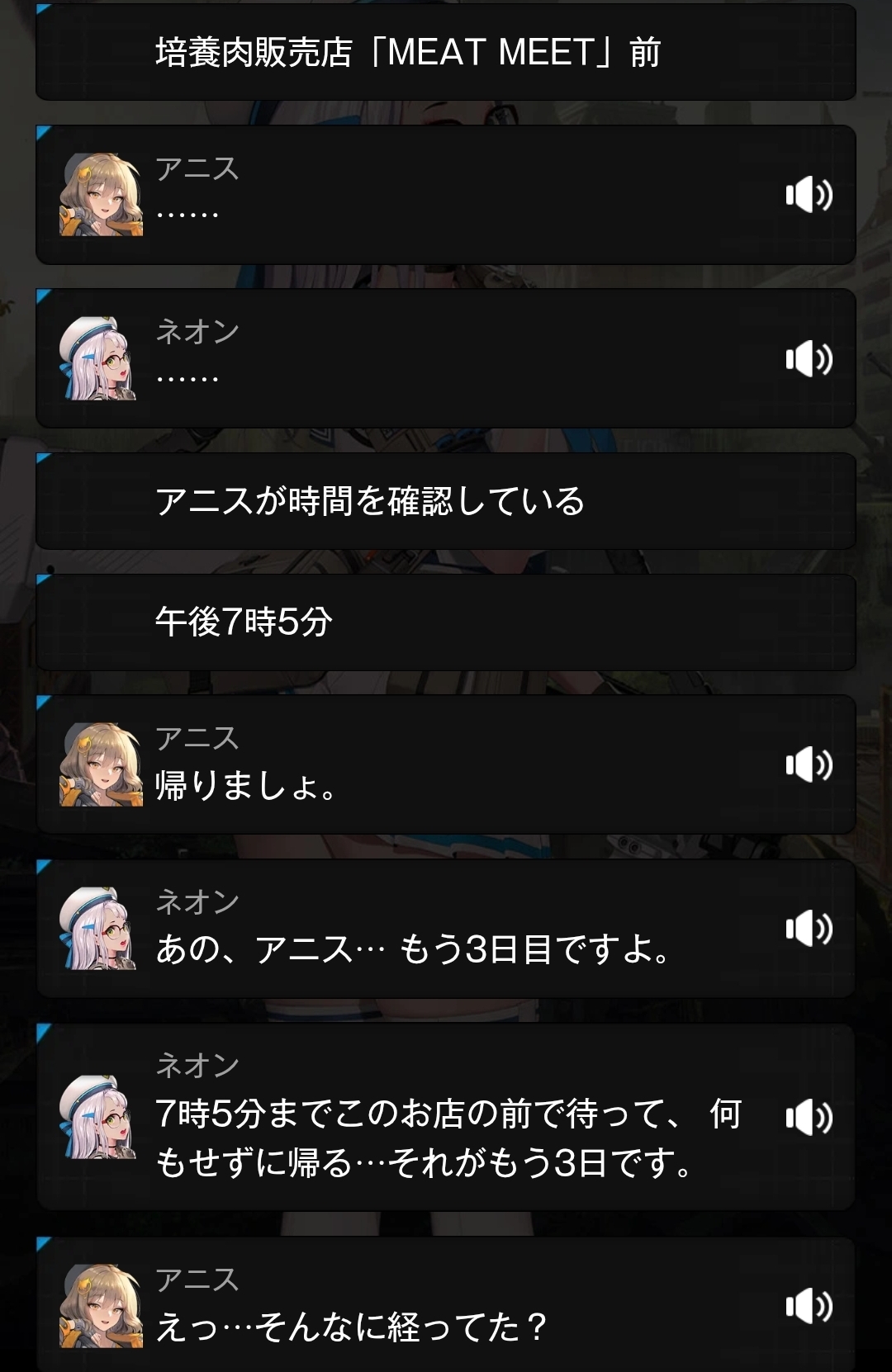Play voice for Neon's「……」line
This screenshot has height=1372, width=892.
click(809, 359)
